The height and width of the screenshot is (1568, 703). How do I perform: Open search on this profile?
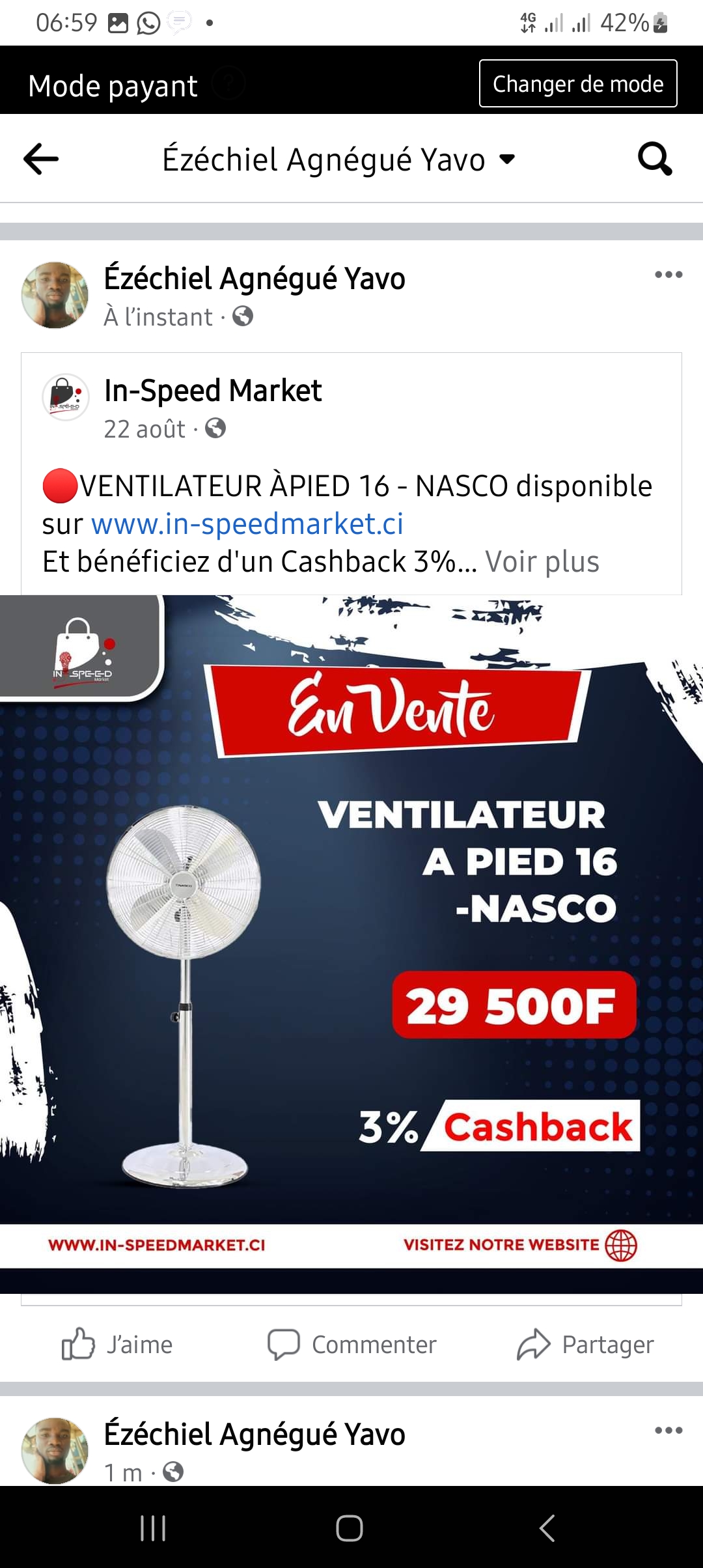(x=654, y=159)
